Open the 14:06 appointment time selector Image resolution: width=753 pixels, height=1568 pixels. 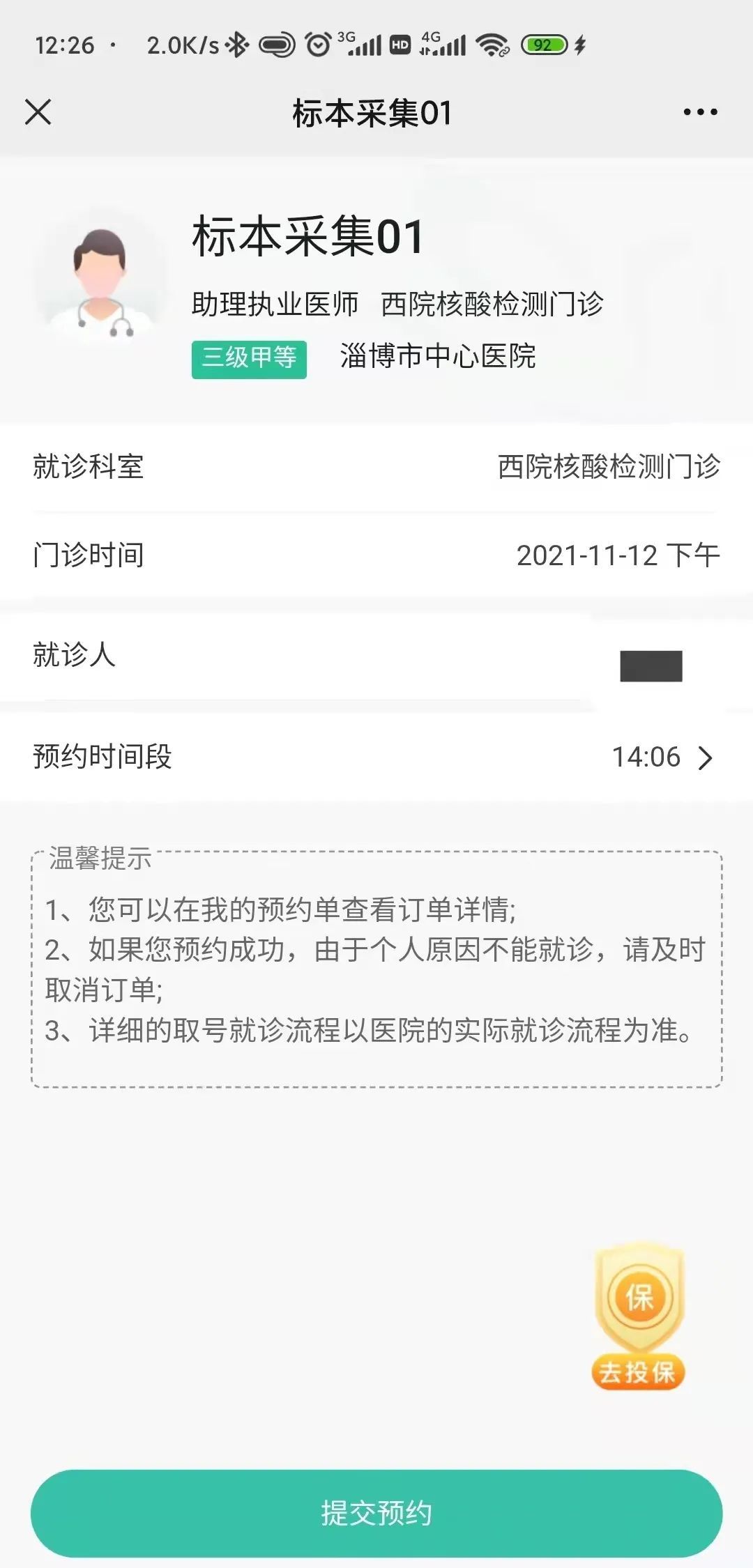(647, 757)
